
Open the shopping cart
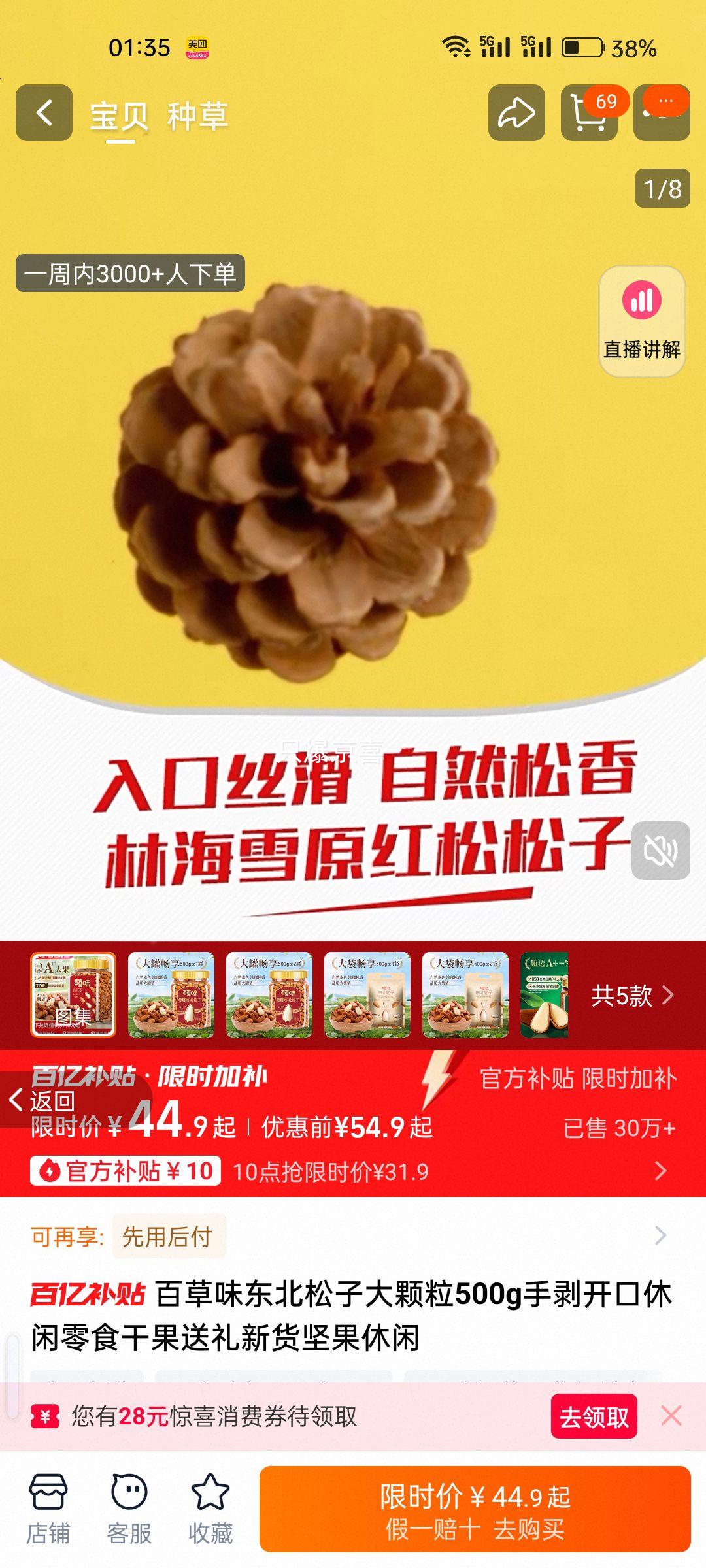[x=588, y=114]
